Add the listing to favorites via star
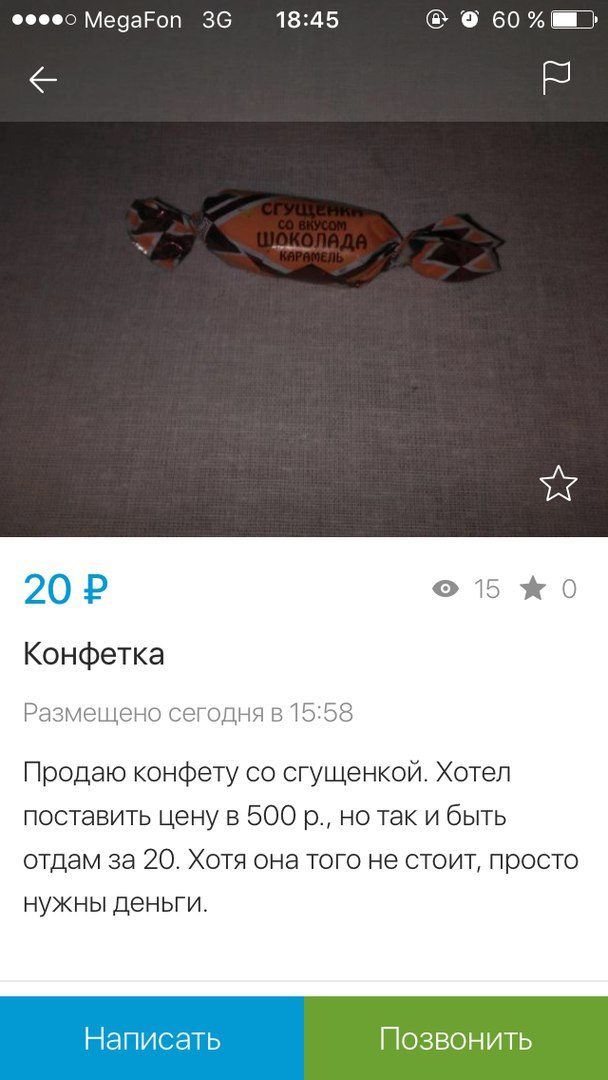The image size is (608, 1080). 558,484
